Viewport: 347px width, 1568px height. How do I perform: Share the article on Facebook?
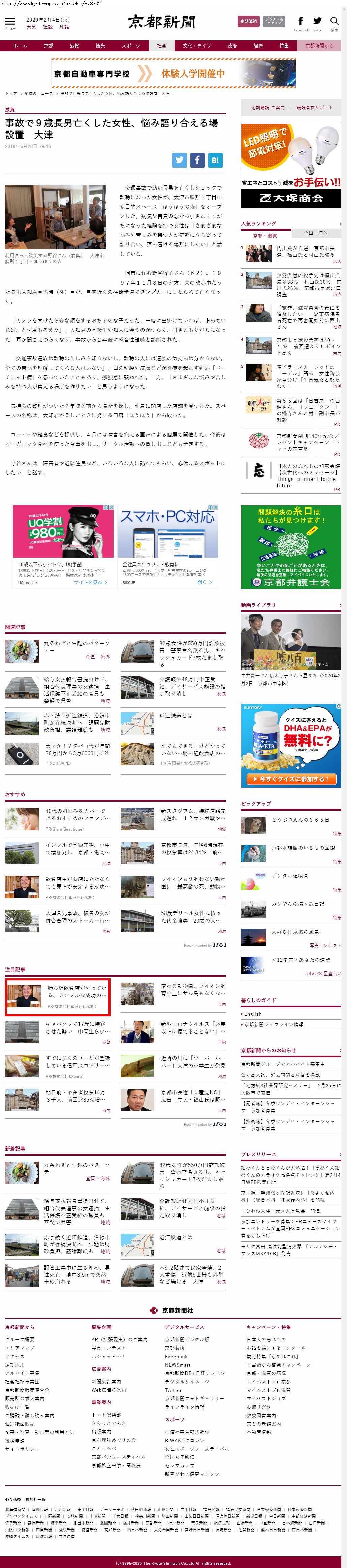point(197,160)
